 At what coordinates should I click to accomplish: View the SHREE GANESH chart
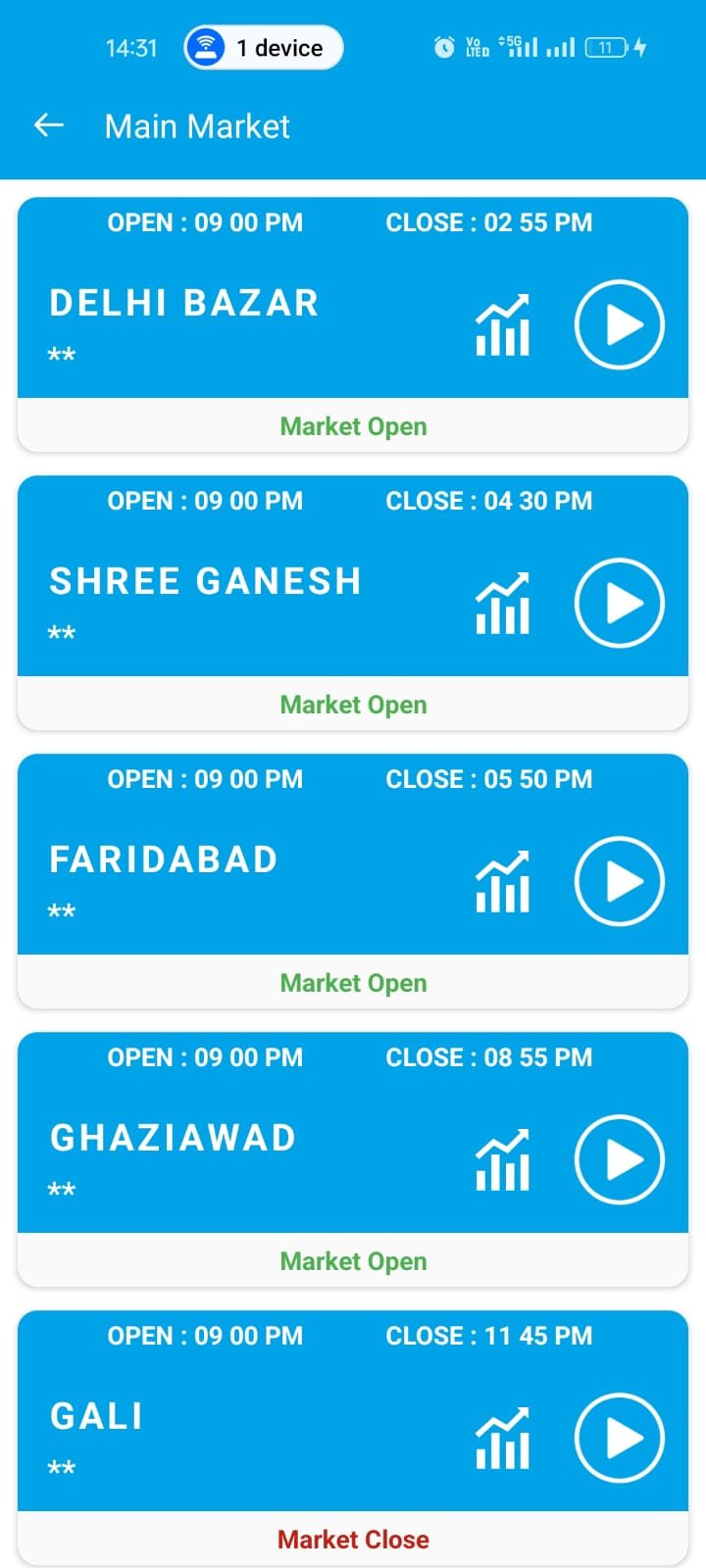(x=502, y=604)
